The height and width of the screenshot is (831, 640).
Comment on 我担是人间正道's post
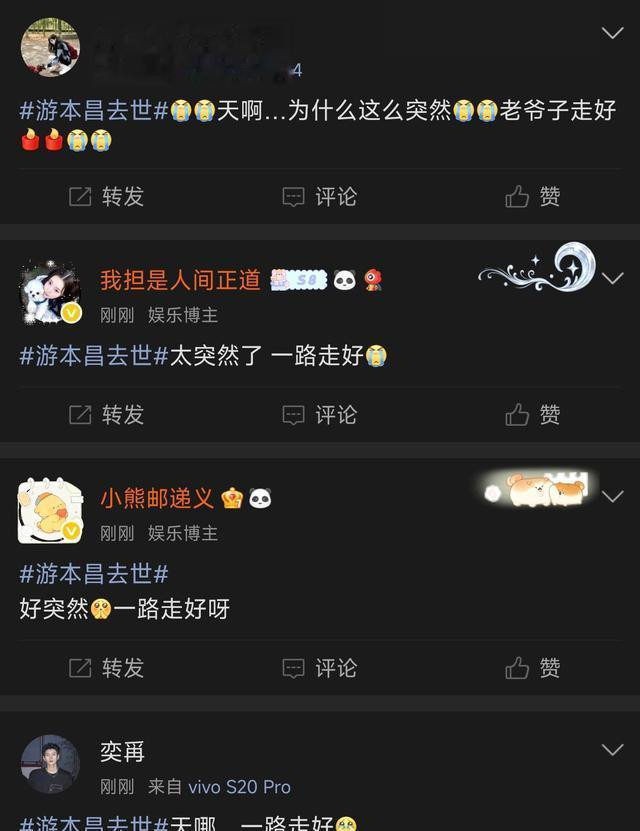pos(319,415)
